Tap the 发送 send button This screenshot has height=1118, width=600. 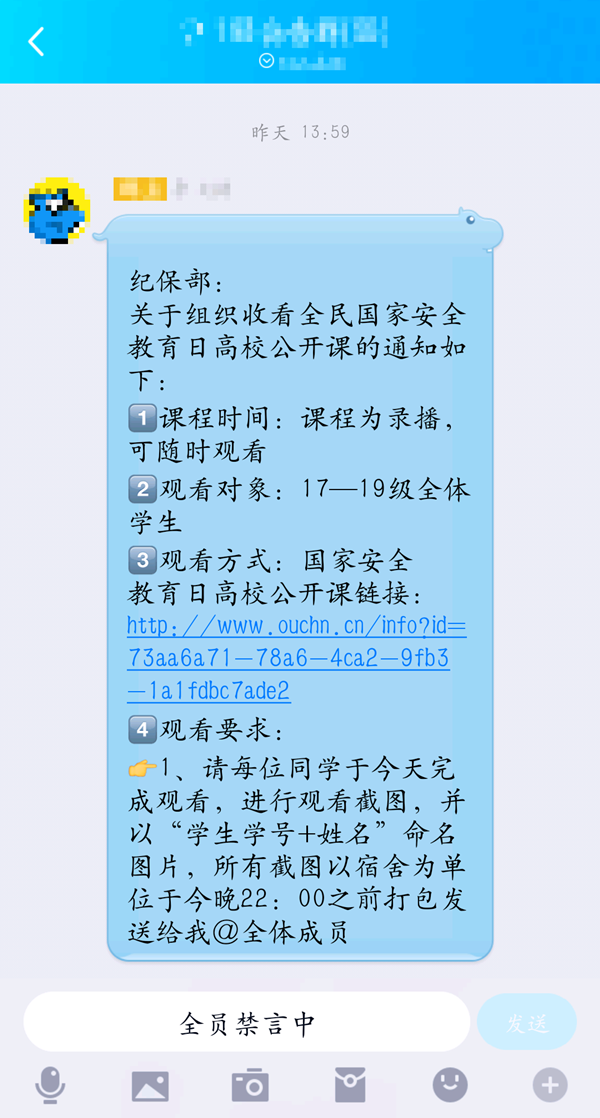527,1023
